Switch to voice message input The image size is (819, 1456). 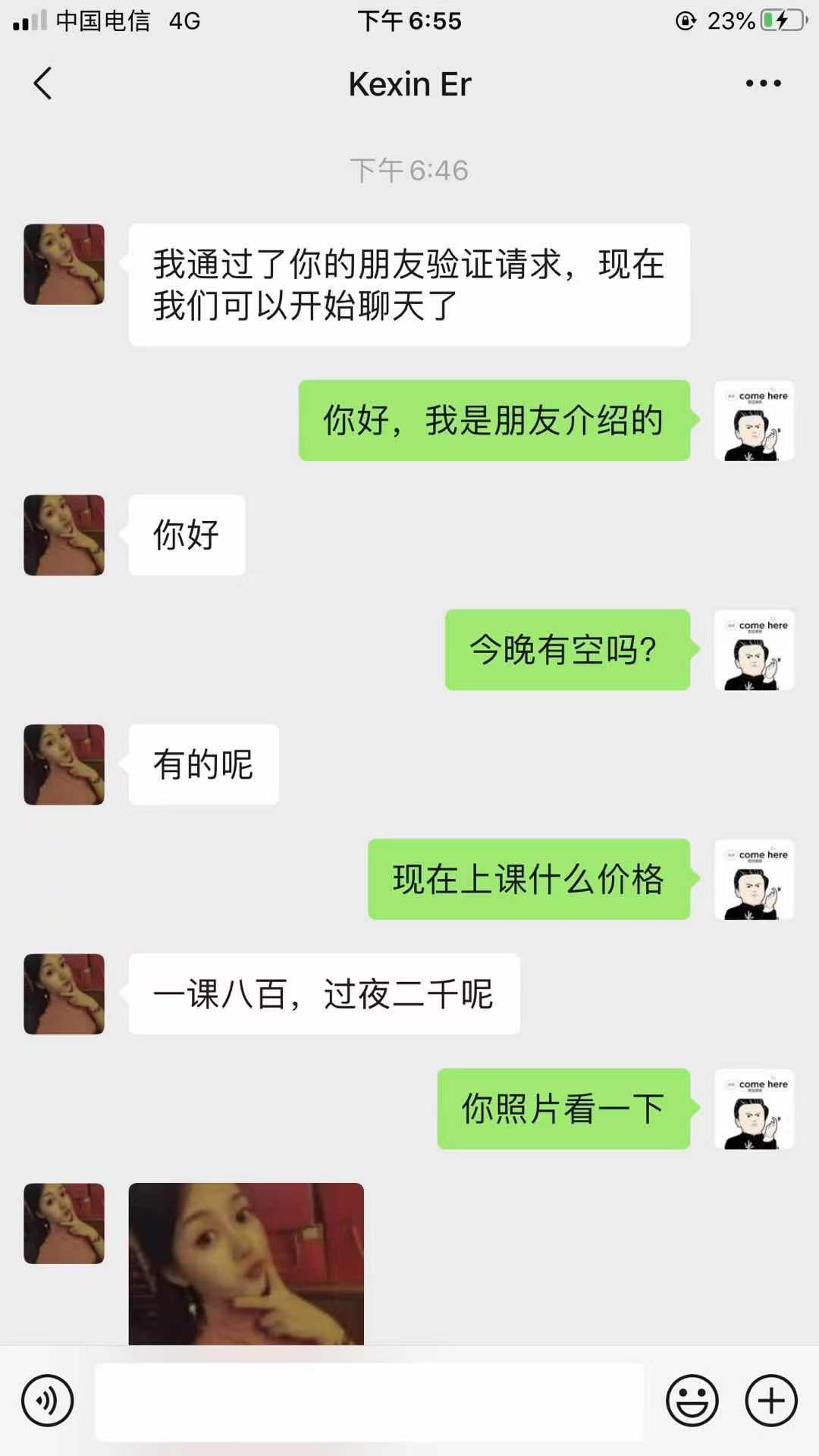coord(45,1400)
